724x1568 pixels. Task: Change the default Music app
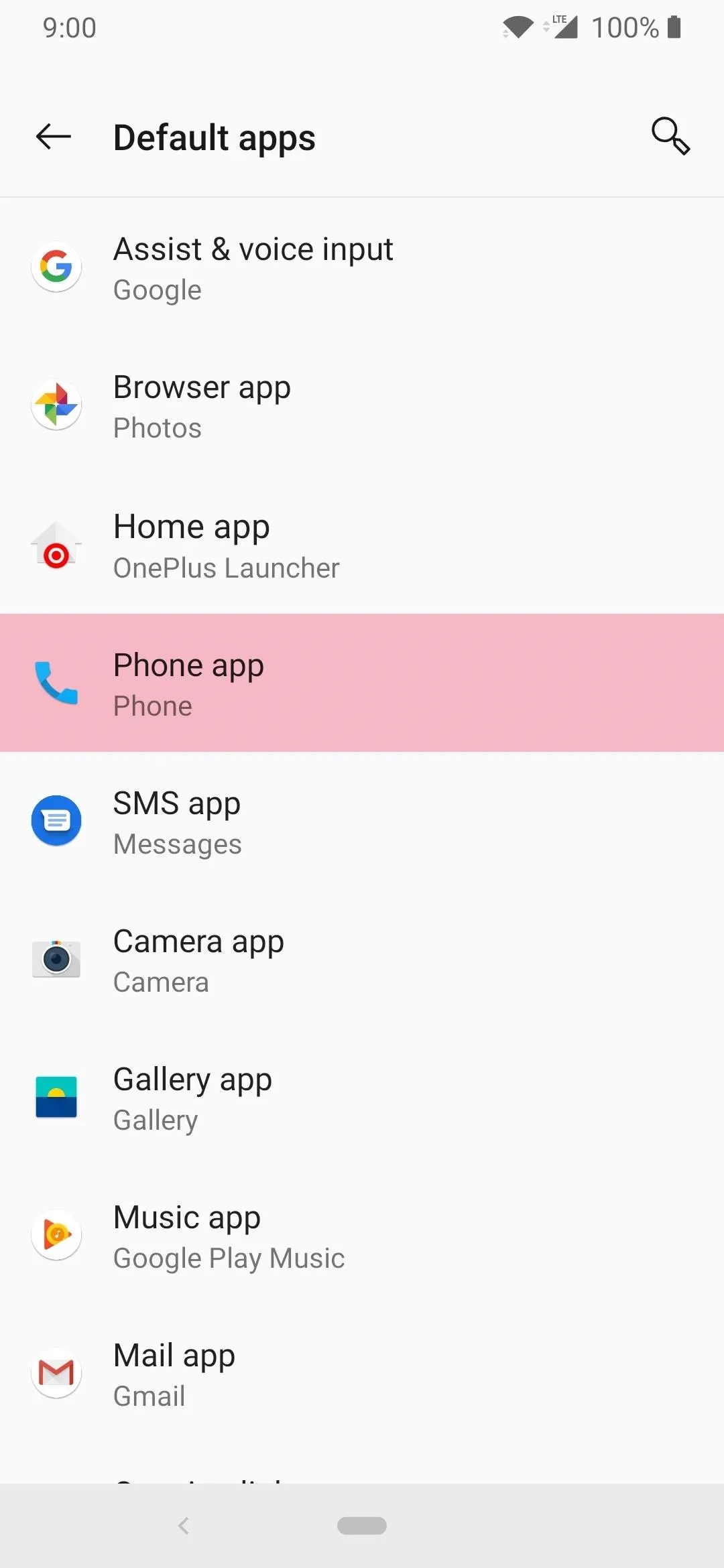click(x=362, y=1236)
